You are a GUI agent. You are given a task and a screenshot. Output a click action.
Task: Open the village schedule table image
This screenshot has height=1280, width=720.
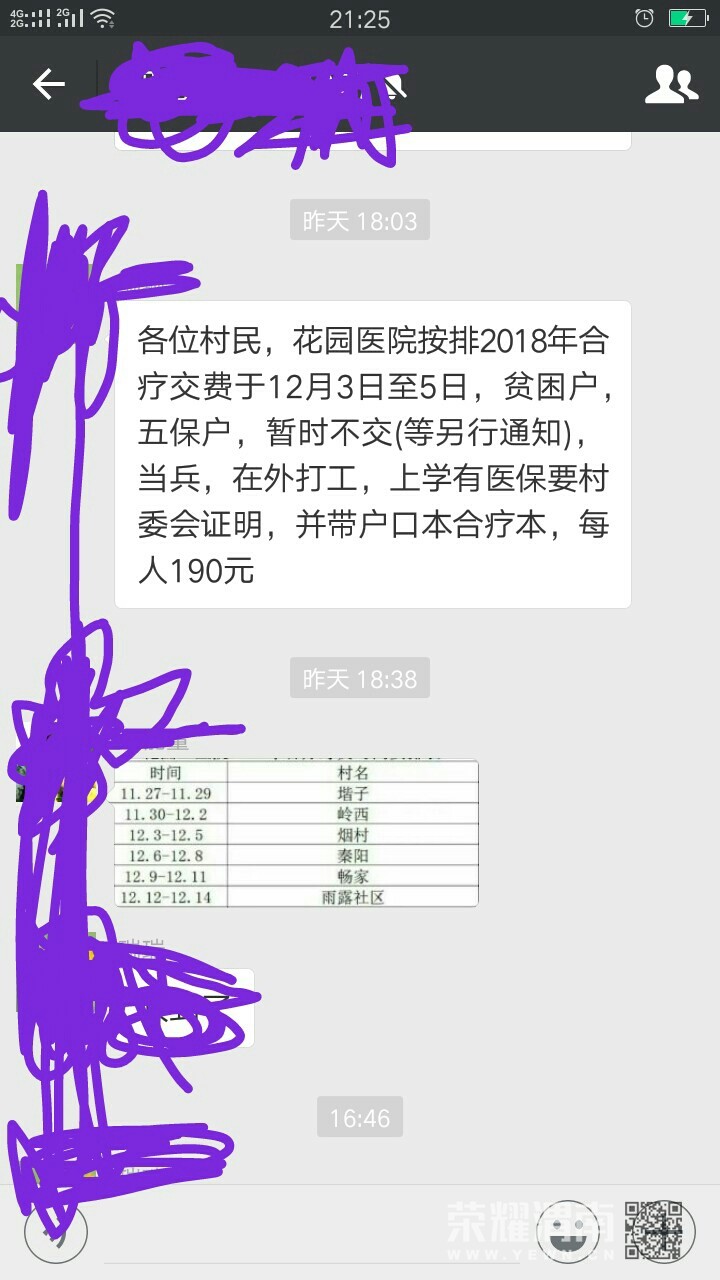tap(296, 833)
